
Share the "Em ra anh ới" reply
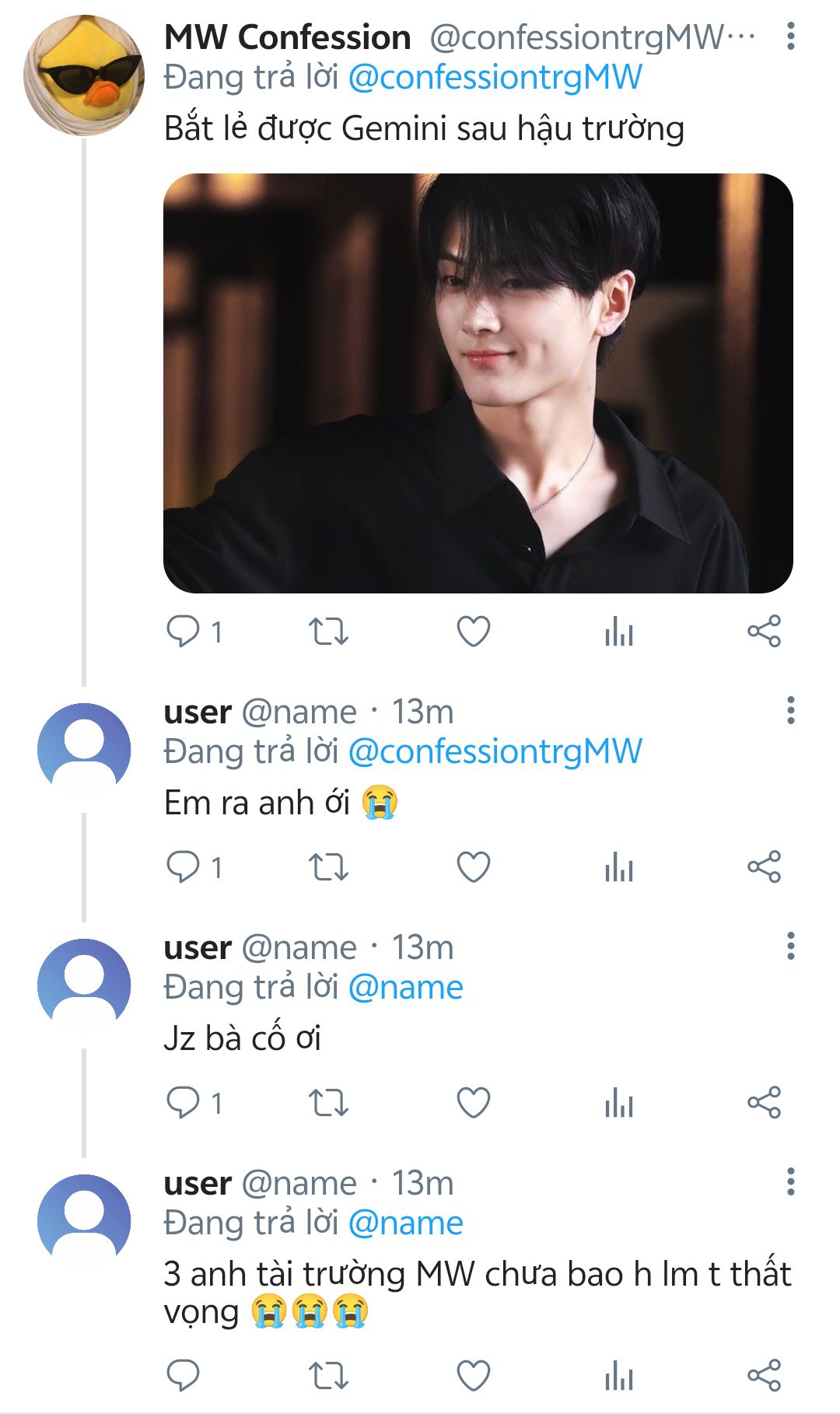[764, 866]
